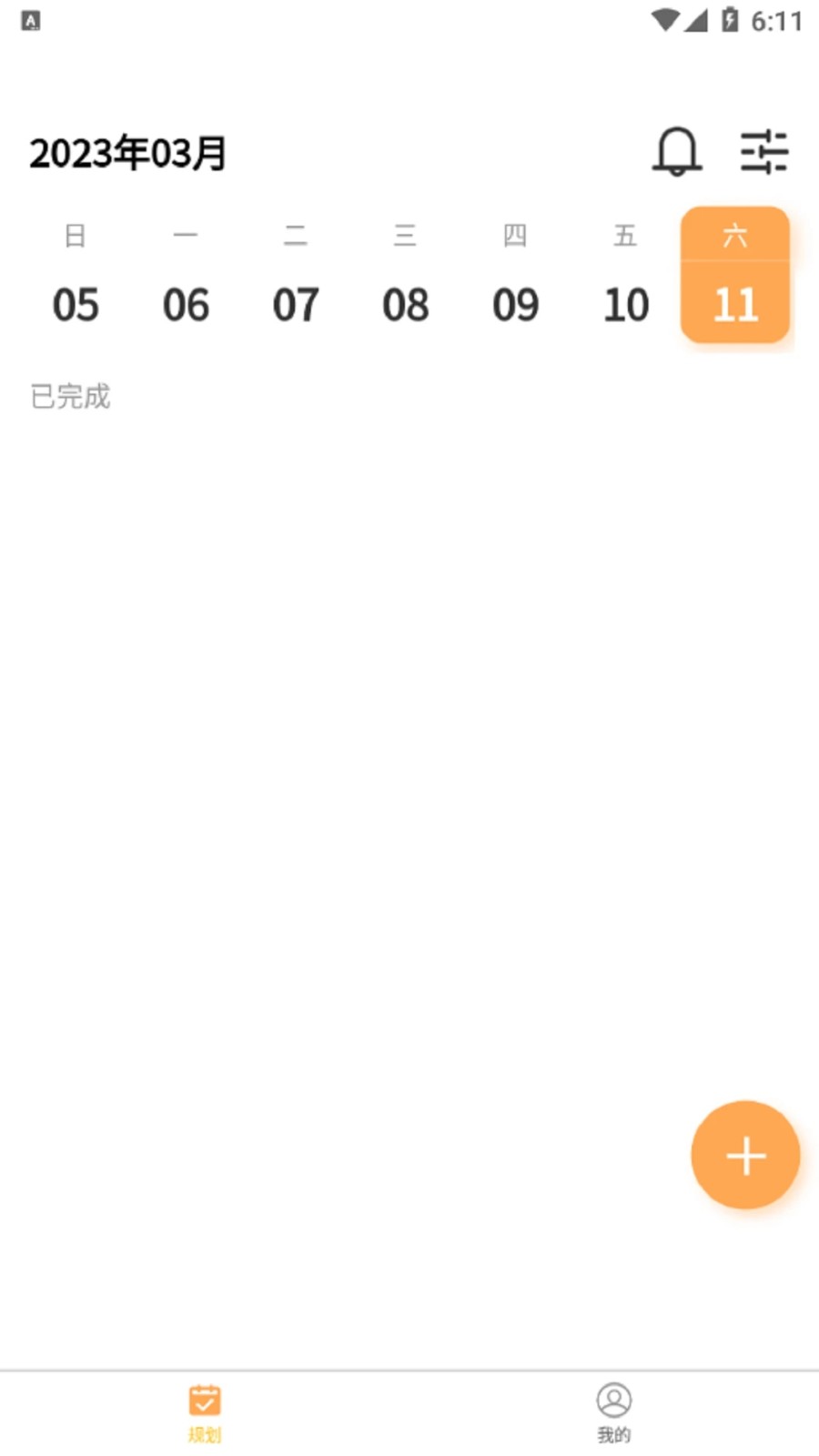Tap the A notification icon top left
819x1456 pixels.
[x=30, y=22]
